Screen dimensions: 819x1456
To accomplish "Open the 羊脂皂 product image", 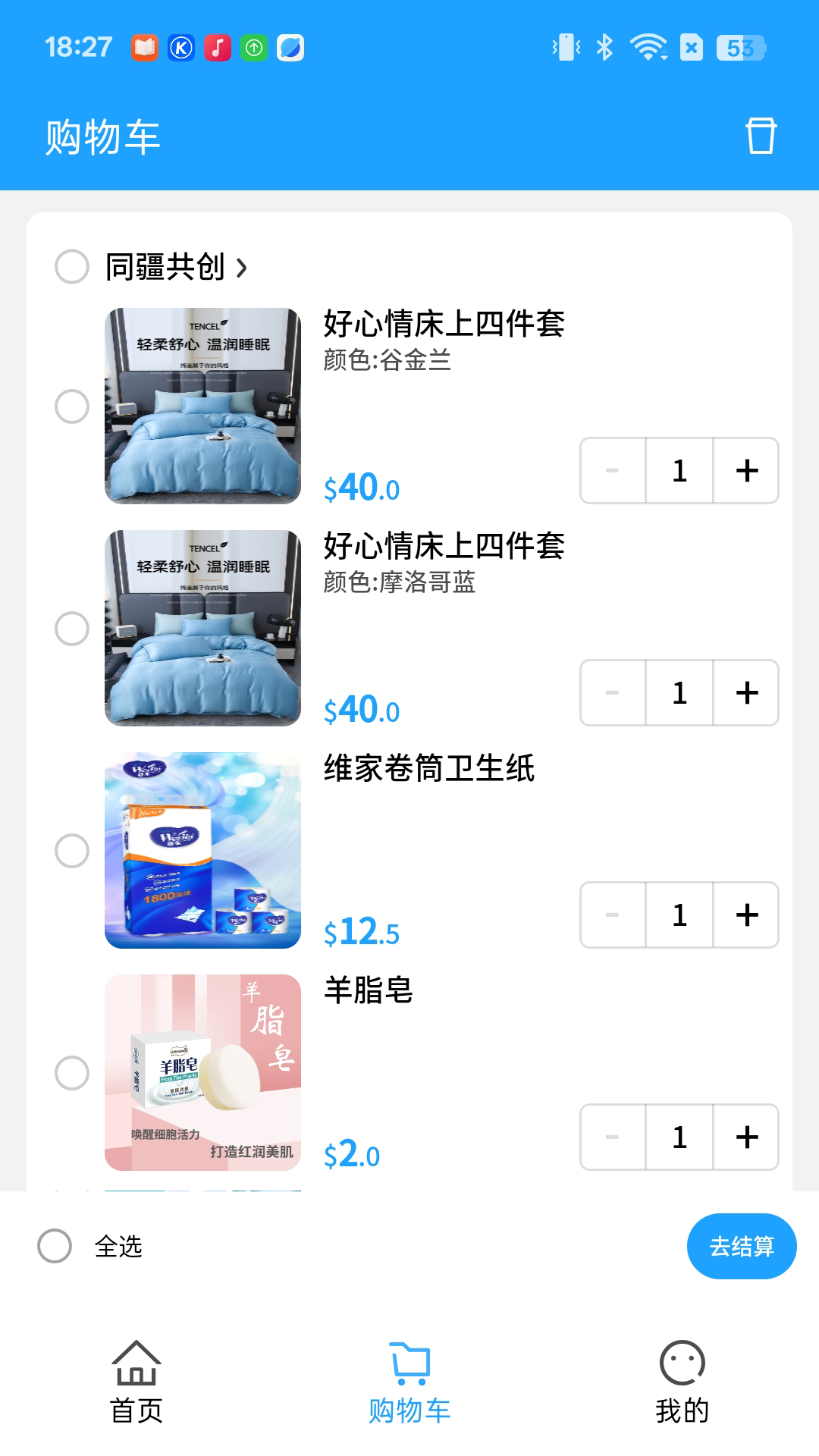I will tap(202, 1072).
